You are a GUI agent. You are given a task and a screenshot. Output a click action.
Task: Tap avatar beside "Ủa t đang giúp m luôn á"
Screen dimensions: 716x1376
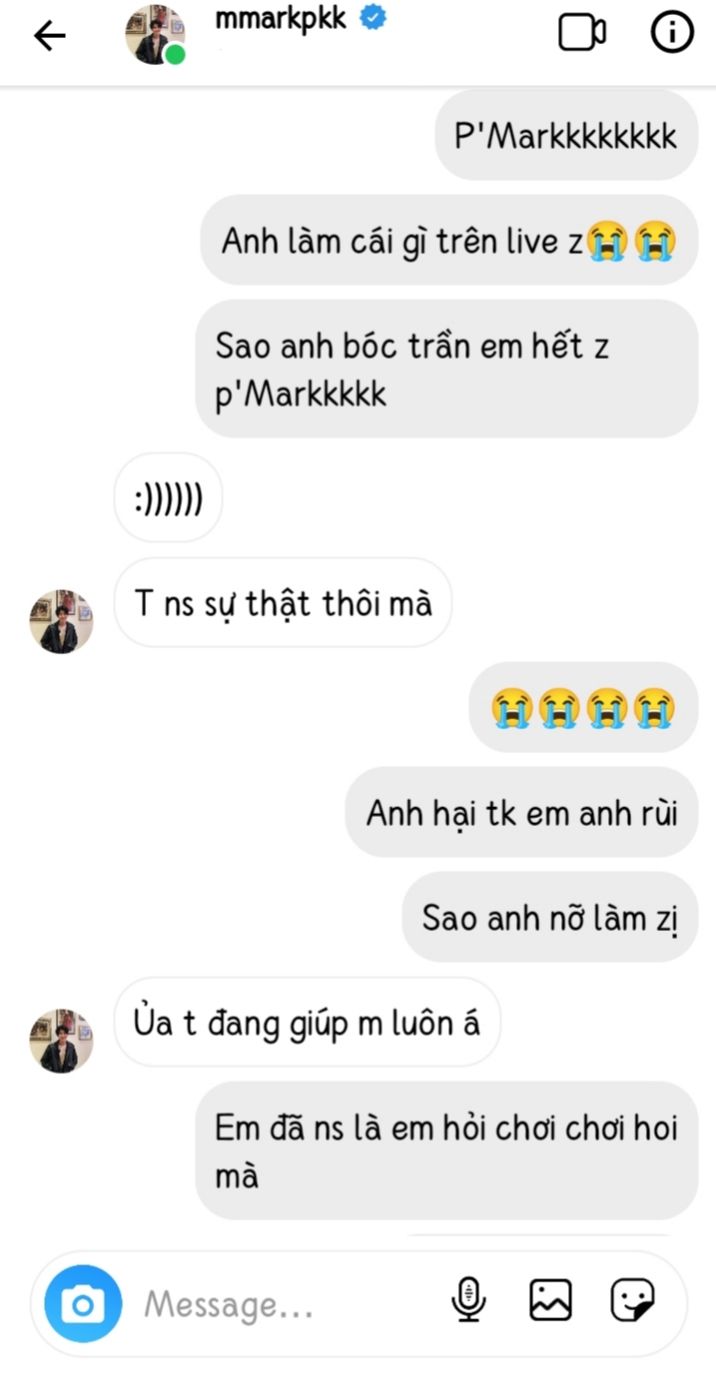pos(61,1041)
